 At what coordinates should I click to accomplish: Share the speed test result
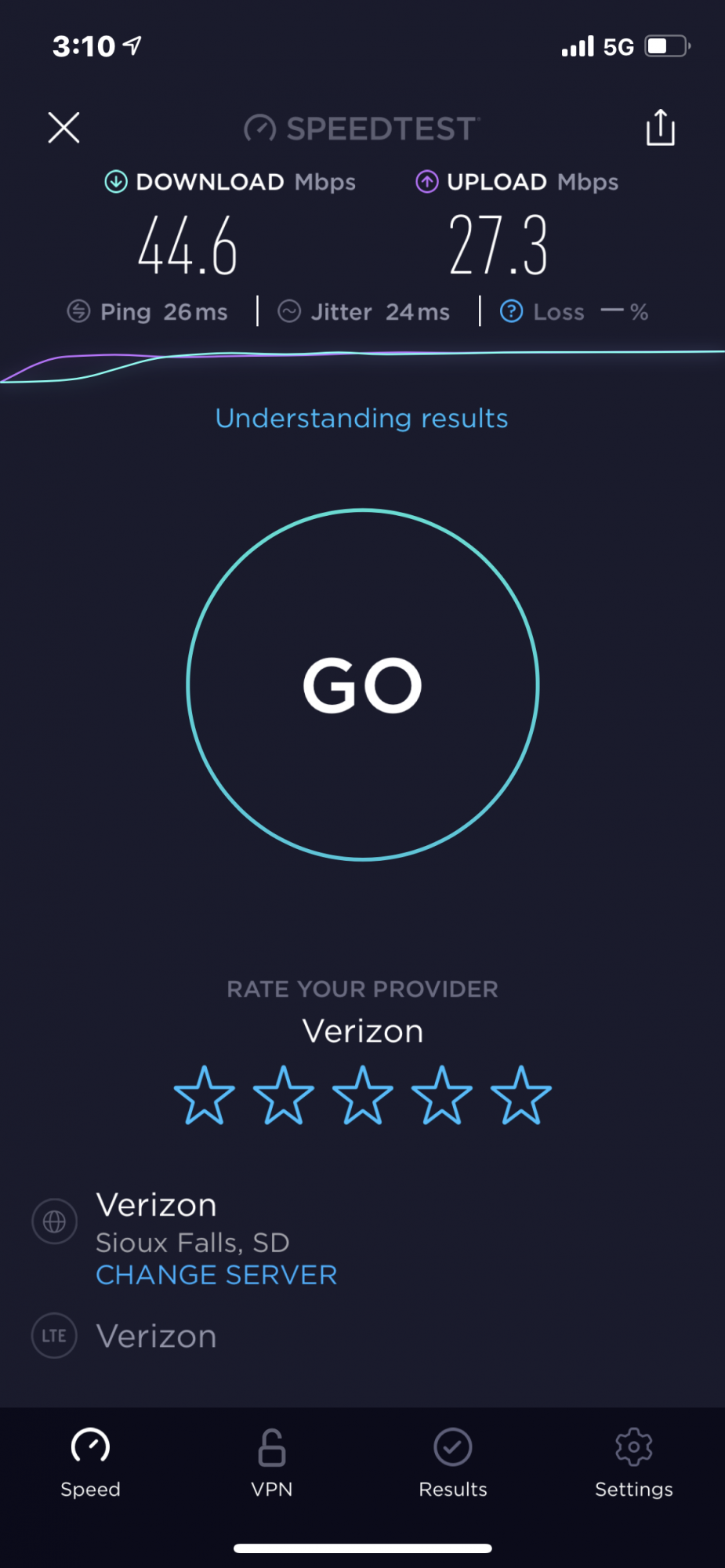click(x=660, y=128)
